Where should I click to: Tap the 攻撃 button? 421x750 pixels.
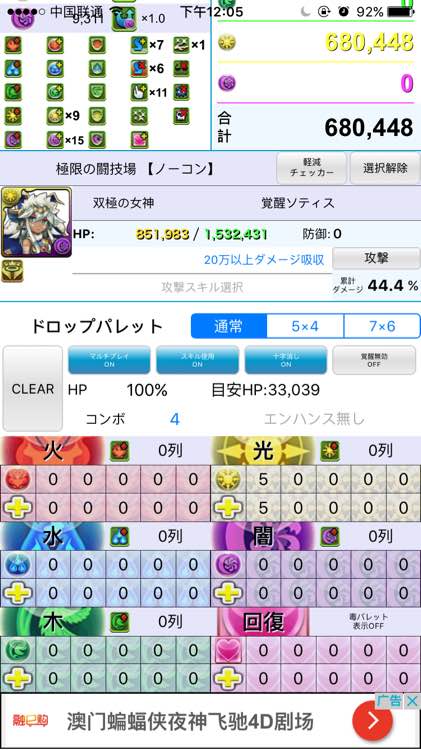tap(376, 258)
